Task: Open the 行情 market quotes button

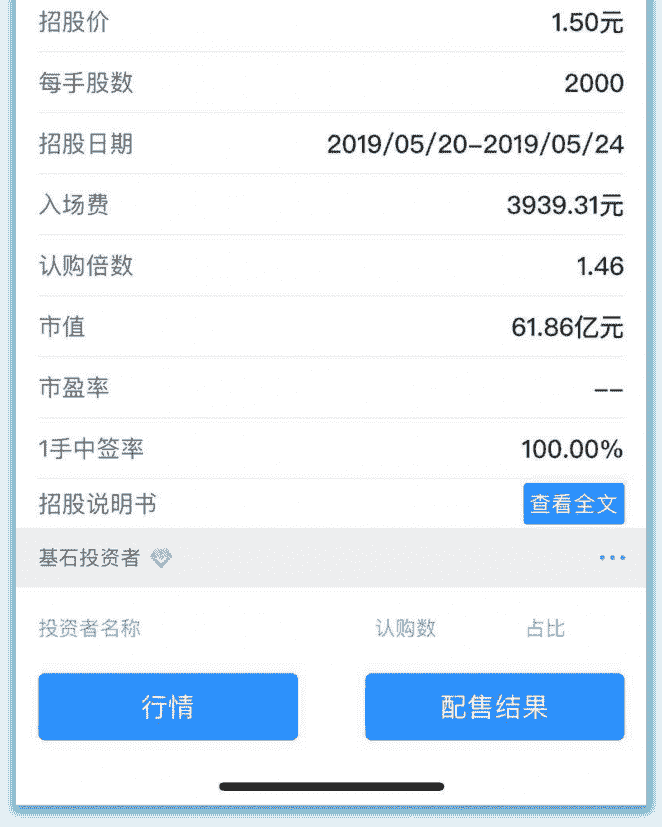Action: [168, 707]
